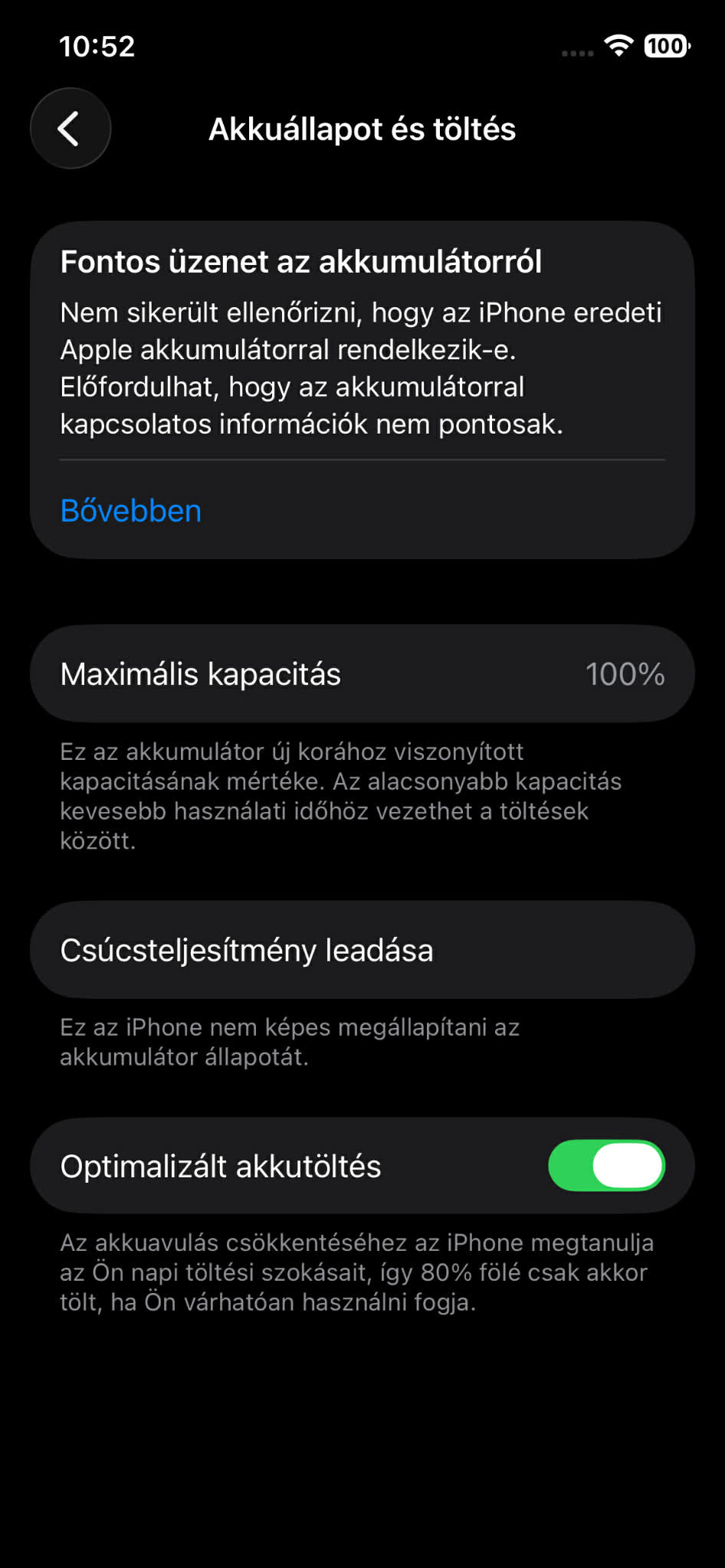Disable Optimalizált akkutöltés switch

(605, 1165)
